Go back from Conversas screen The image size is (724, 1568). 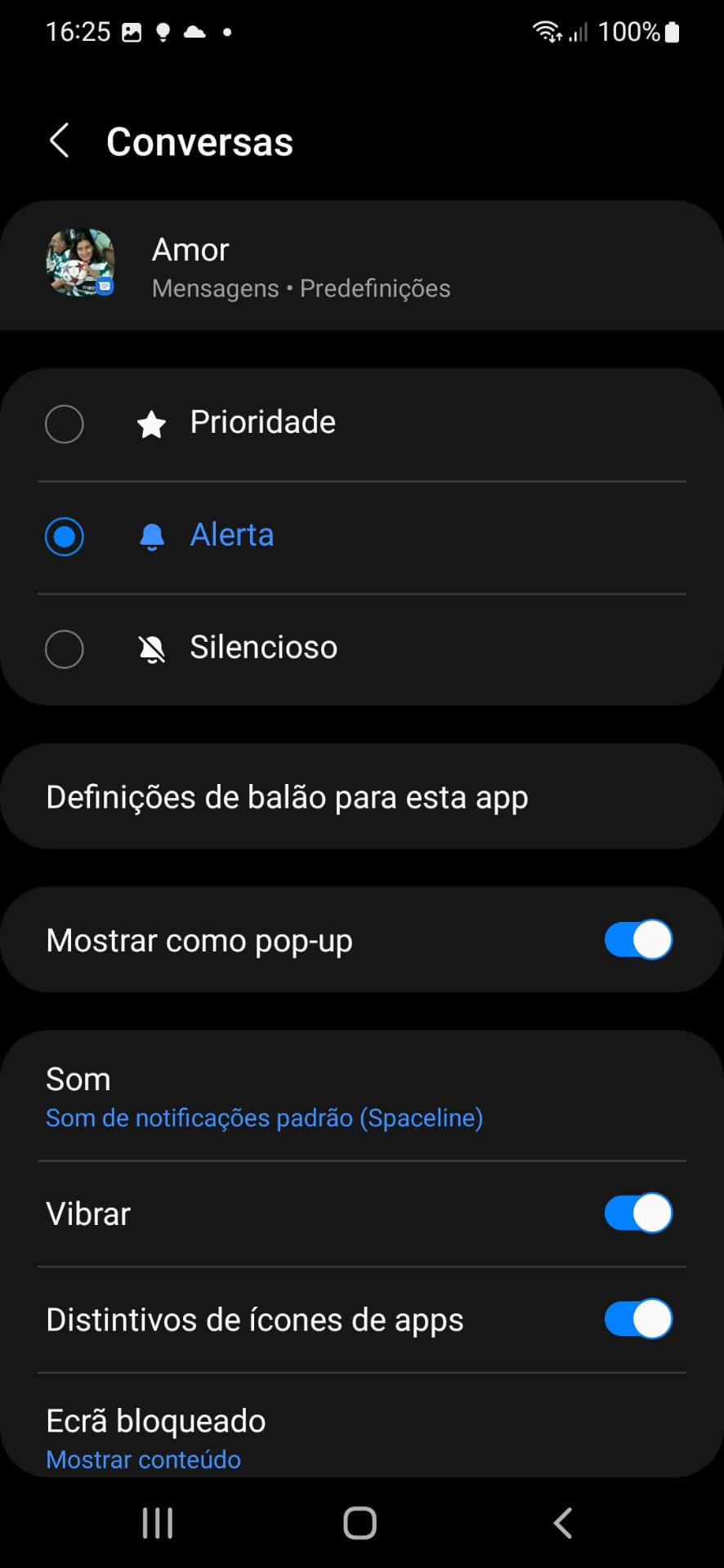click(60, 141)
